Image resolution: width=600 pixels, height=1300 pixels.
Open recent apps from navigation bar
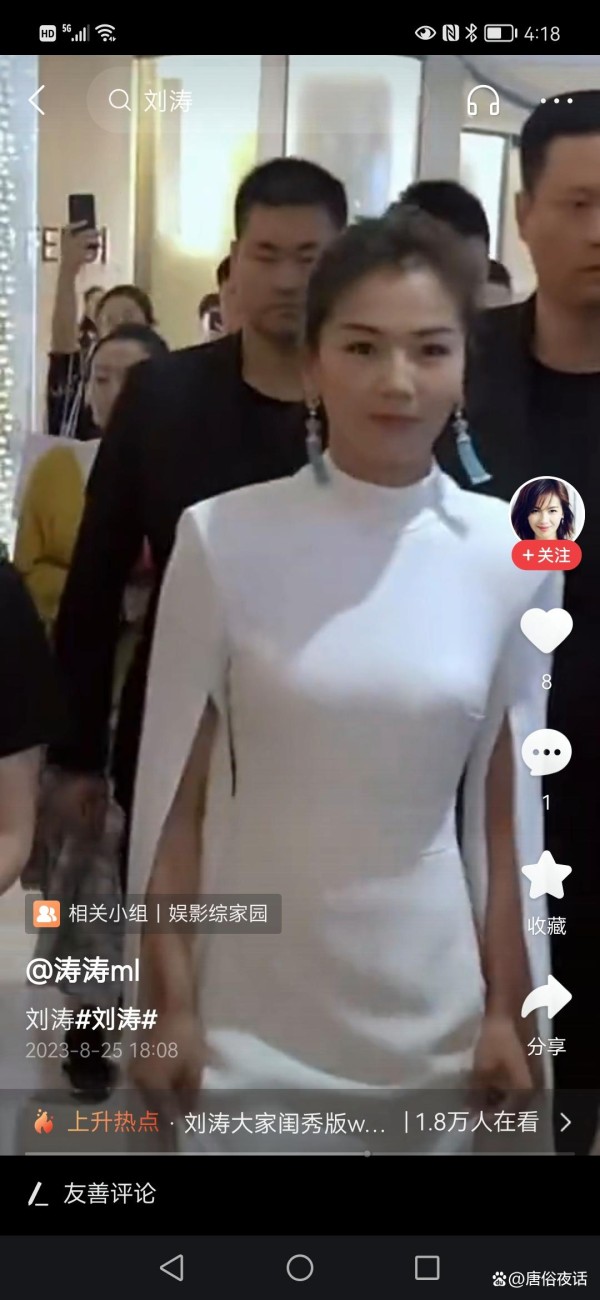(x=427, y=1268)
